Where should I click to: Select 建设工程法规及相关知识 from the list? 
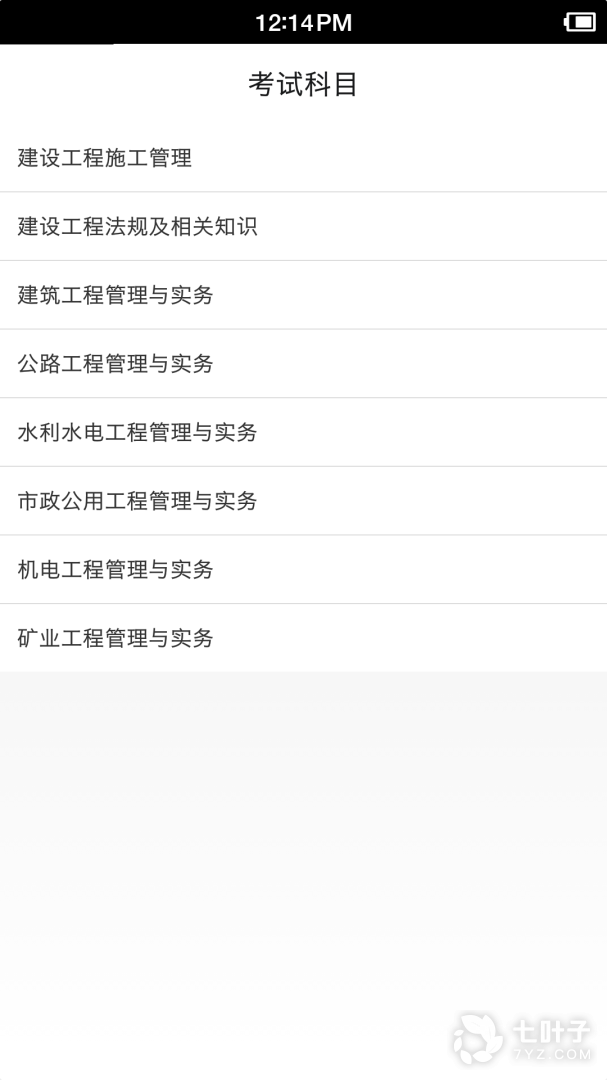[x=138, y=227]
